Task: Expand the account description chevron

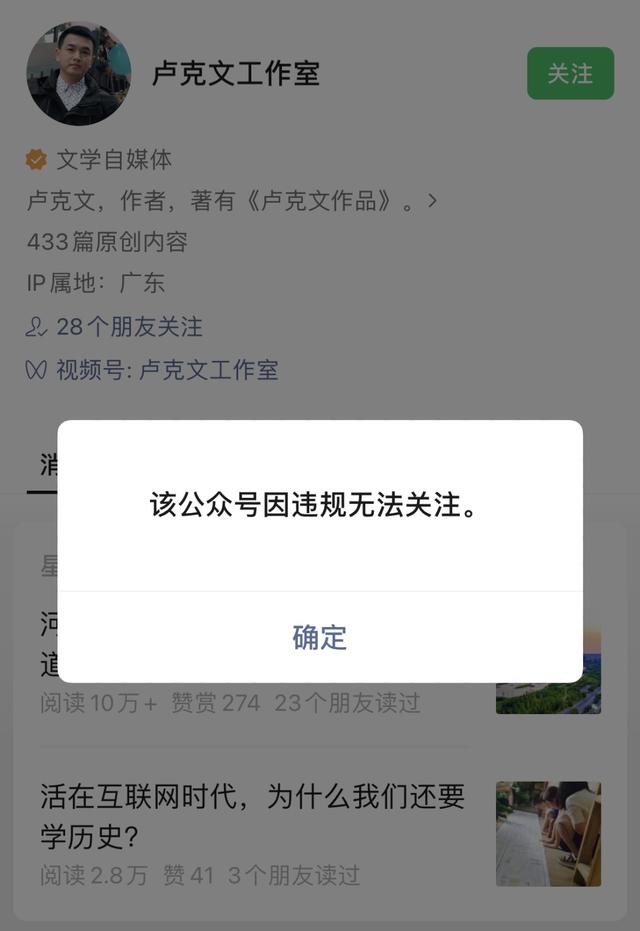Action: point(432,200)
